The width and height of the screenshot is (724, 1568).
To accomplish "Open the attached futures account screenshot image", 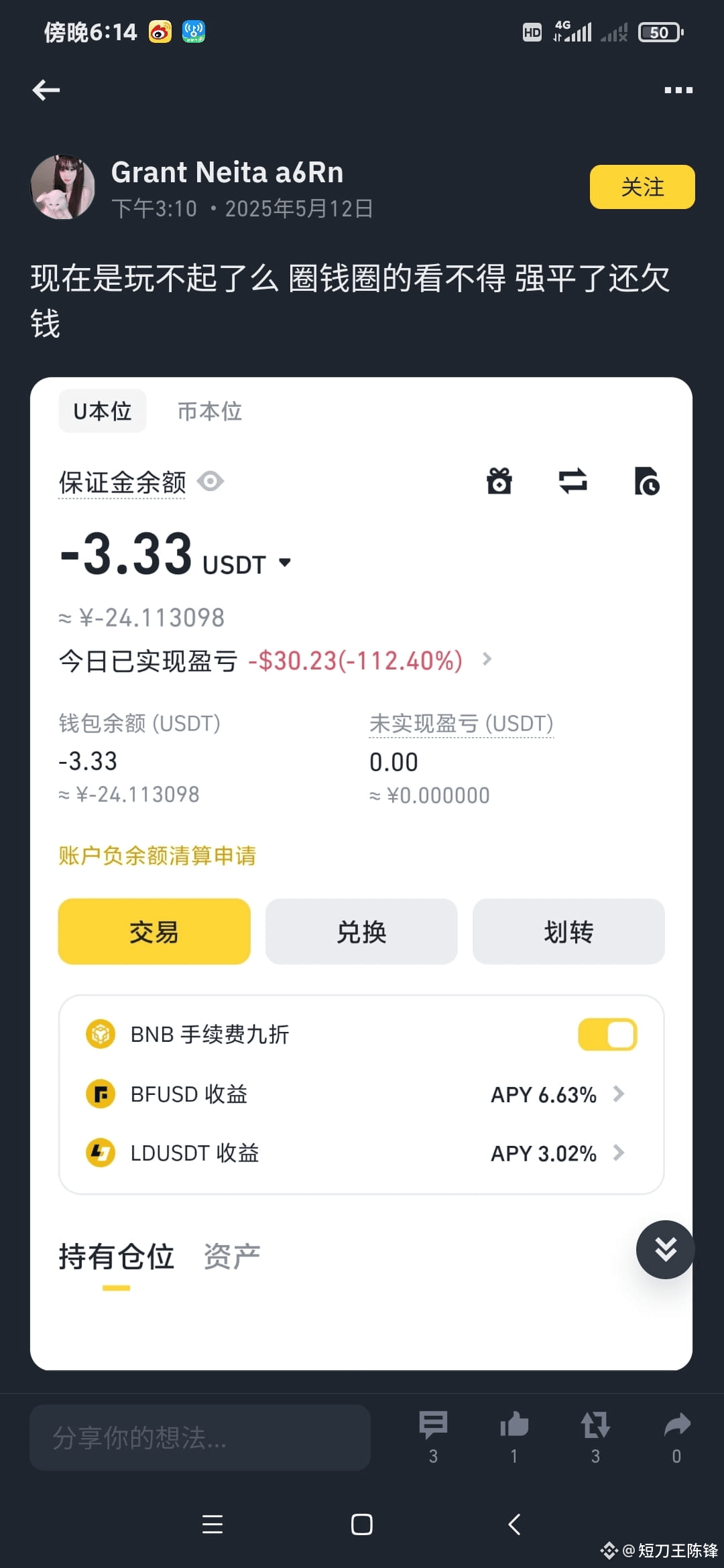I will point(361,874).
